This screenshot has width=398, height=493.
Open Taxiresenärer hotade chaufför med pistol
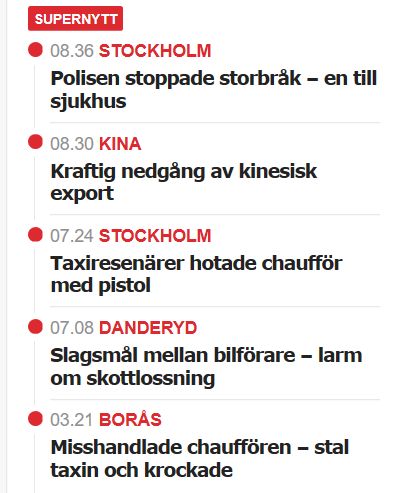point(196,274)
